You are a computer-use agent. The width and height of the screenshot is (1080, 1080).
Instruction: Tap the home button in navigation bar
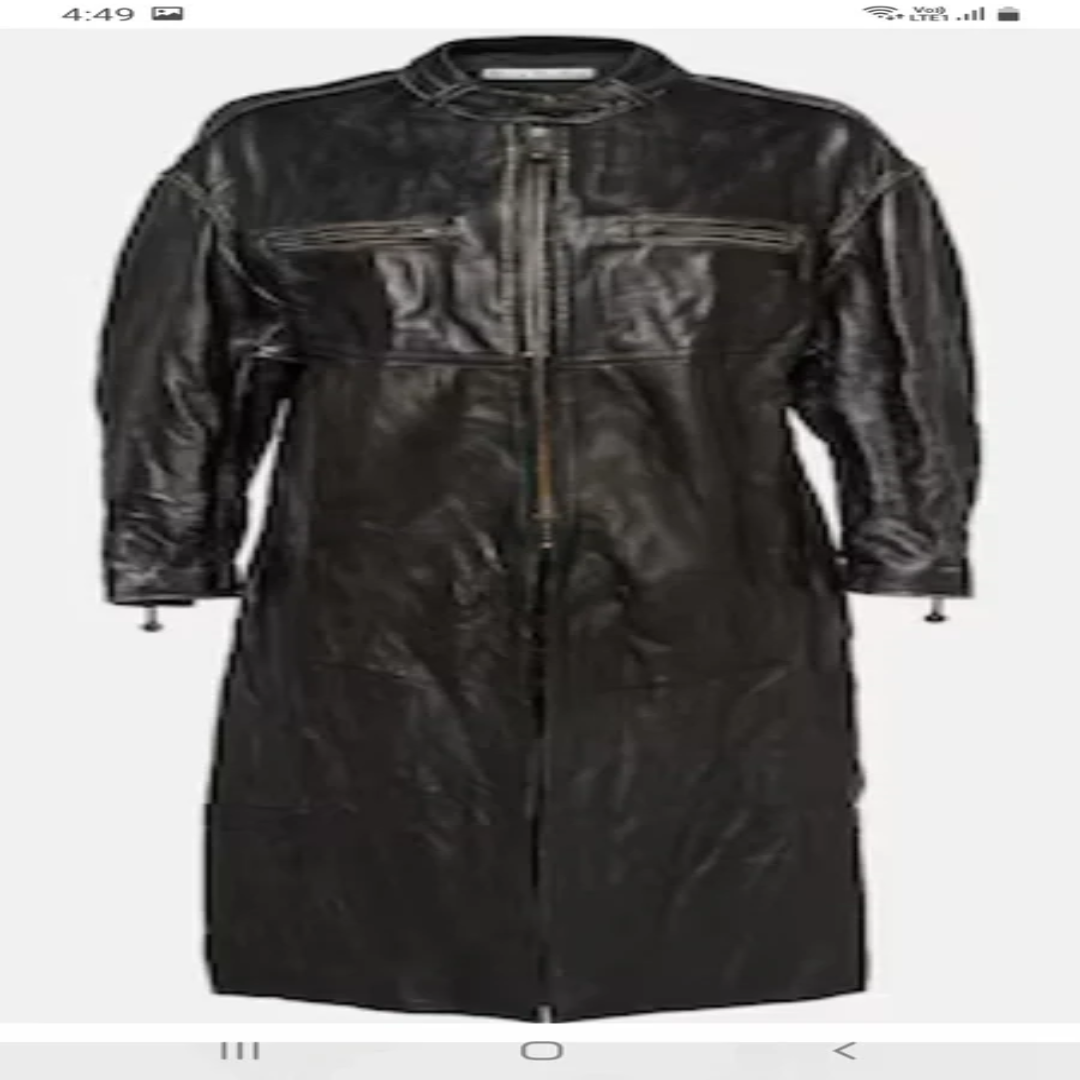click(x=541, y=1050)
